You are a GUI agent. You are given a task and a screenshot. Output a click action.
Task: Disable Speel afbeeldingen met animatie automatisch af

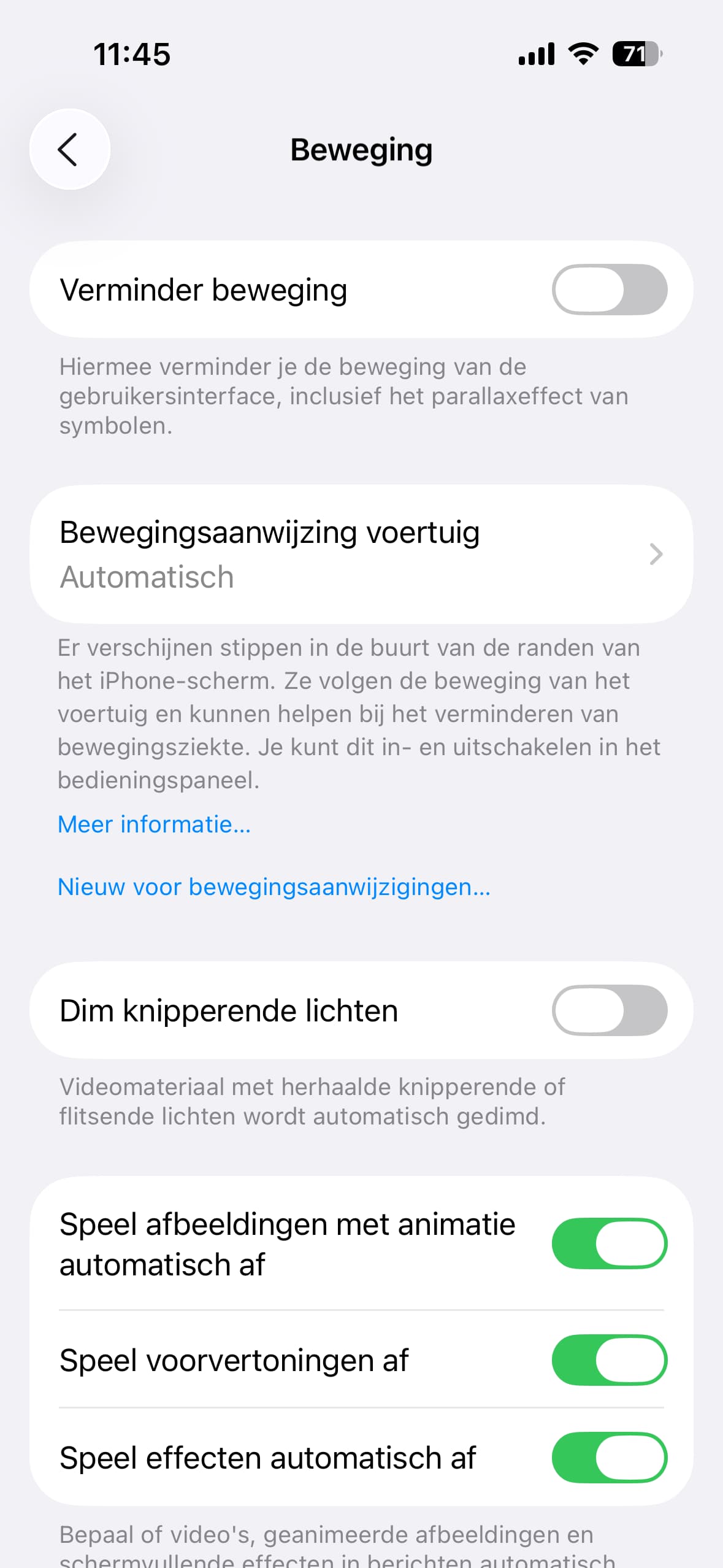click(608, 1243)
